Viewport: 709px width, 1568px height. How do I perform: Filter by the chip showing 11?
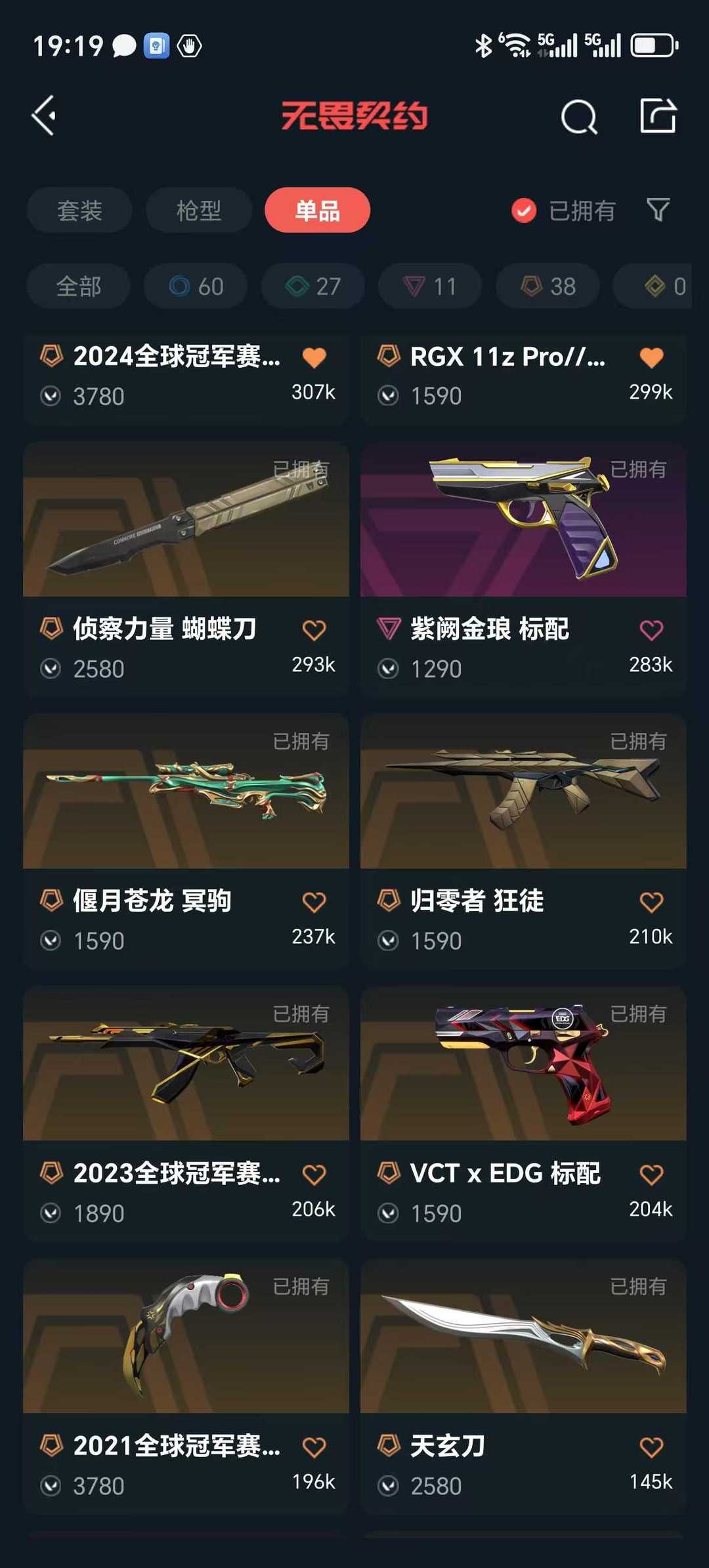click(x=429, y=286)
